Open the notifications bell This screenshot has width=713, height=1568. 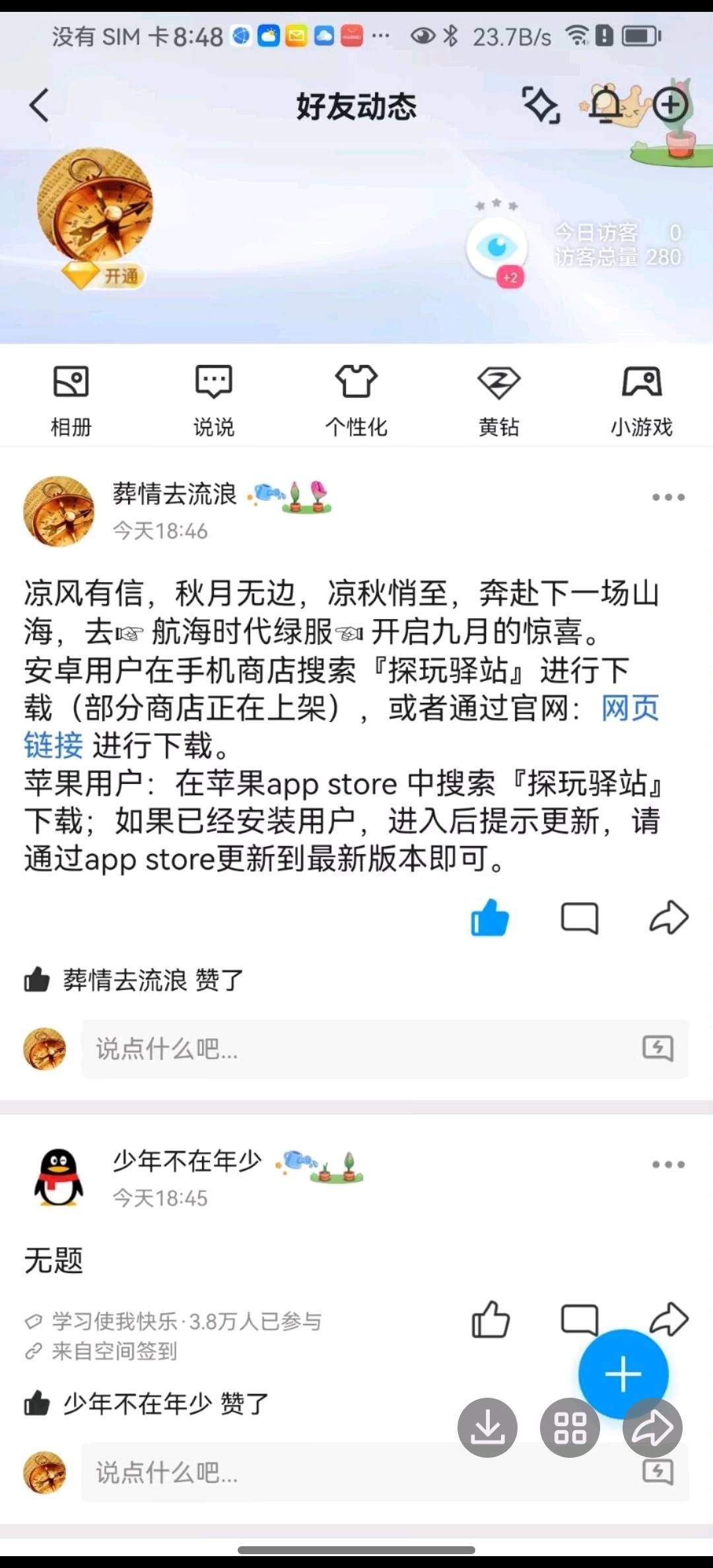605,104
